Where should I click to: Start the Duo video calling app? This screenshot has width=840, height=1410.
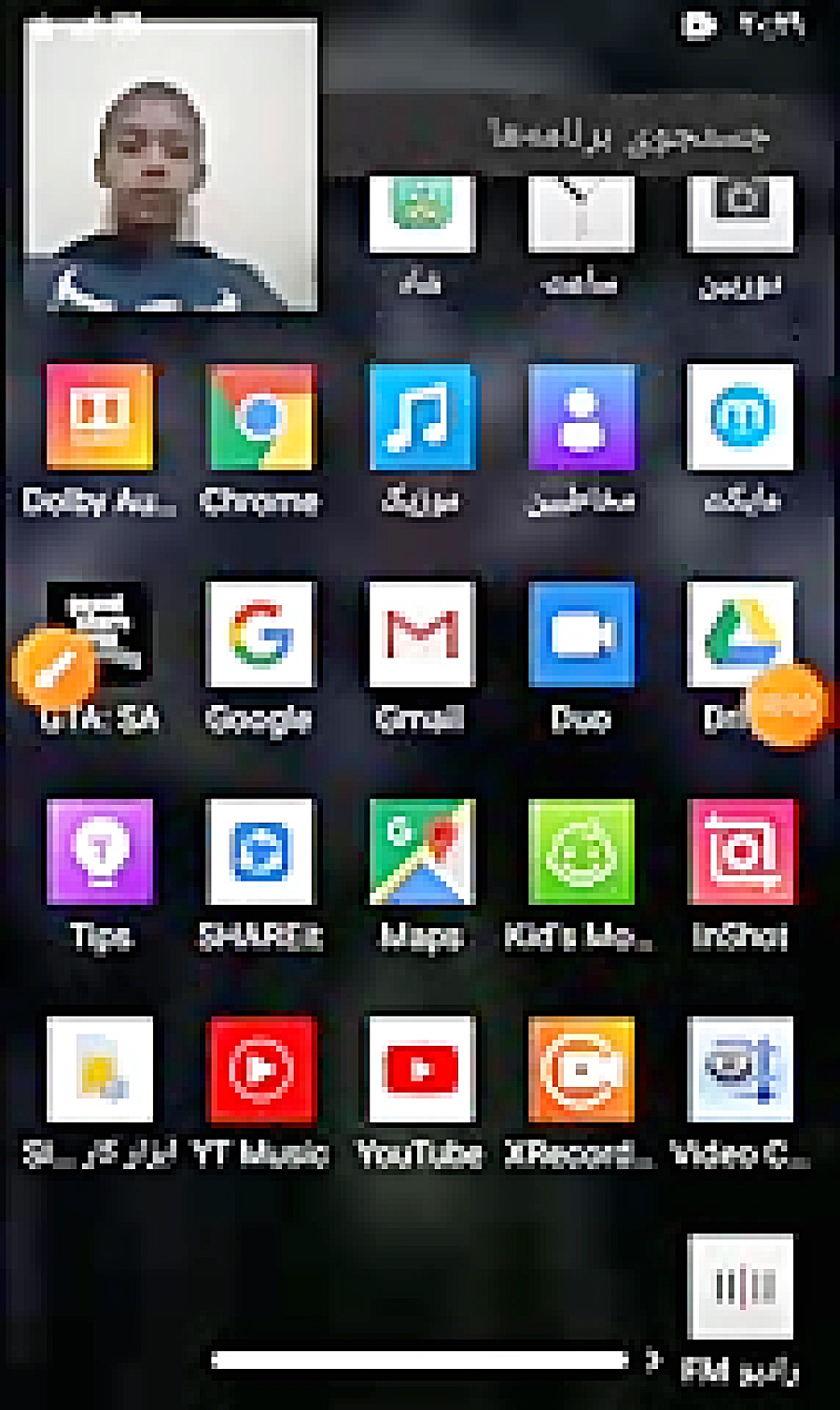pyautogui.click(x=581, y=635)
